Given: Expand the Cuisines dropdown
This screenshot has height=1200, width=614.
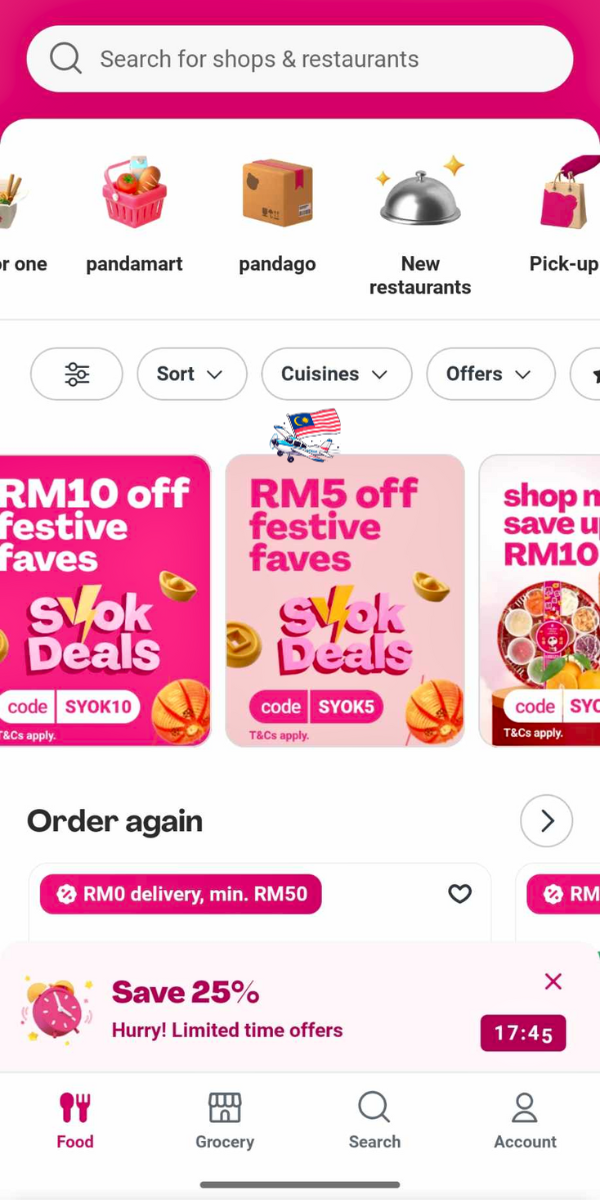Looking at the screenshot, I should [x=336, y=374].
